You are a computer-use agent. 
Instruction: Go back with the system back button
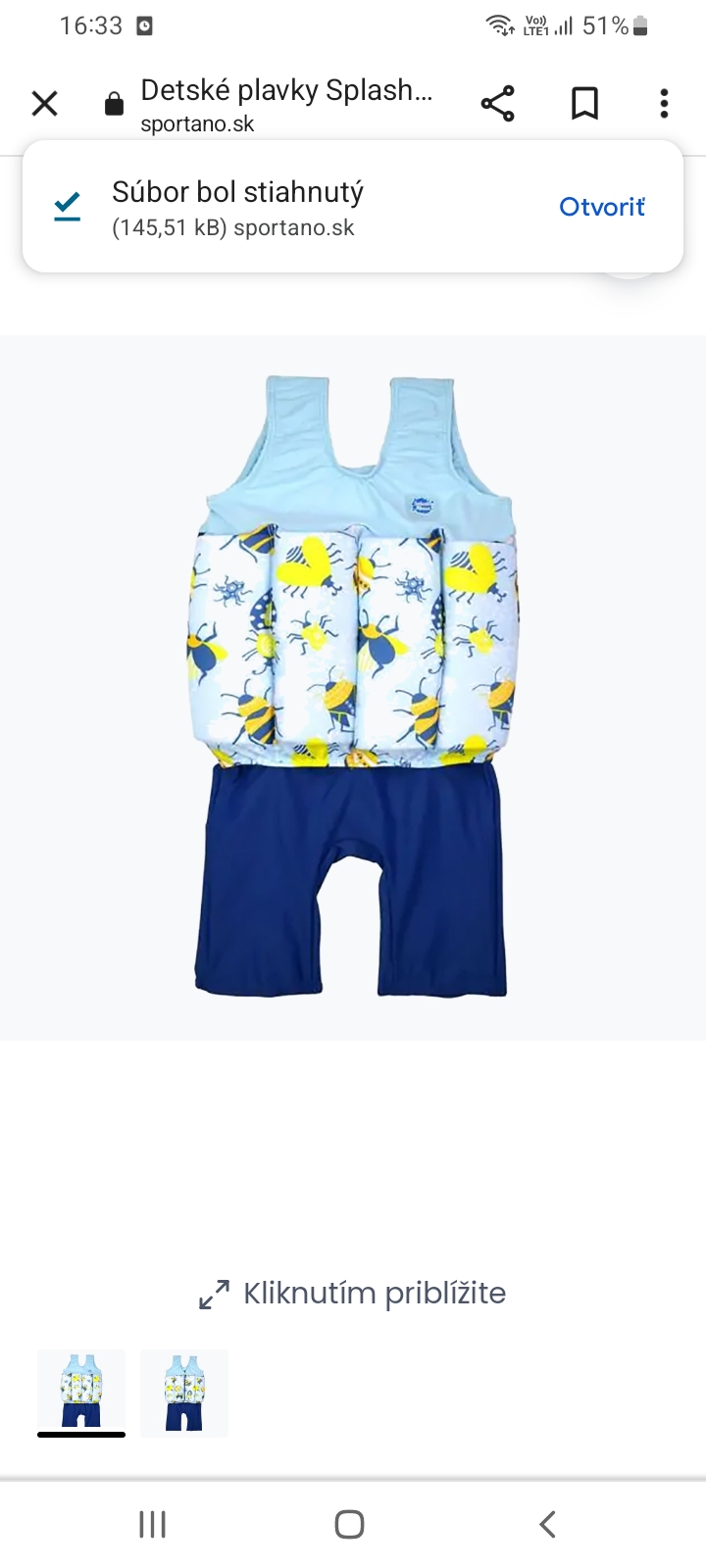[x=547, y=1524]
